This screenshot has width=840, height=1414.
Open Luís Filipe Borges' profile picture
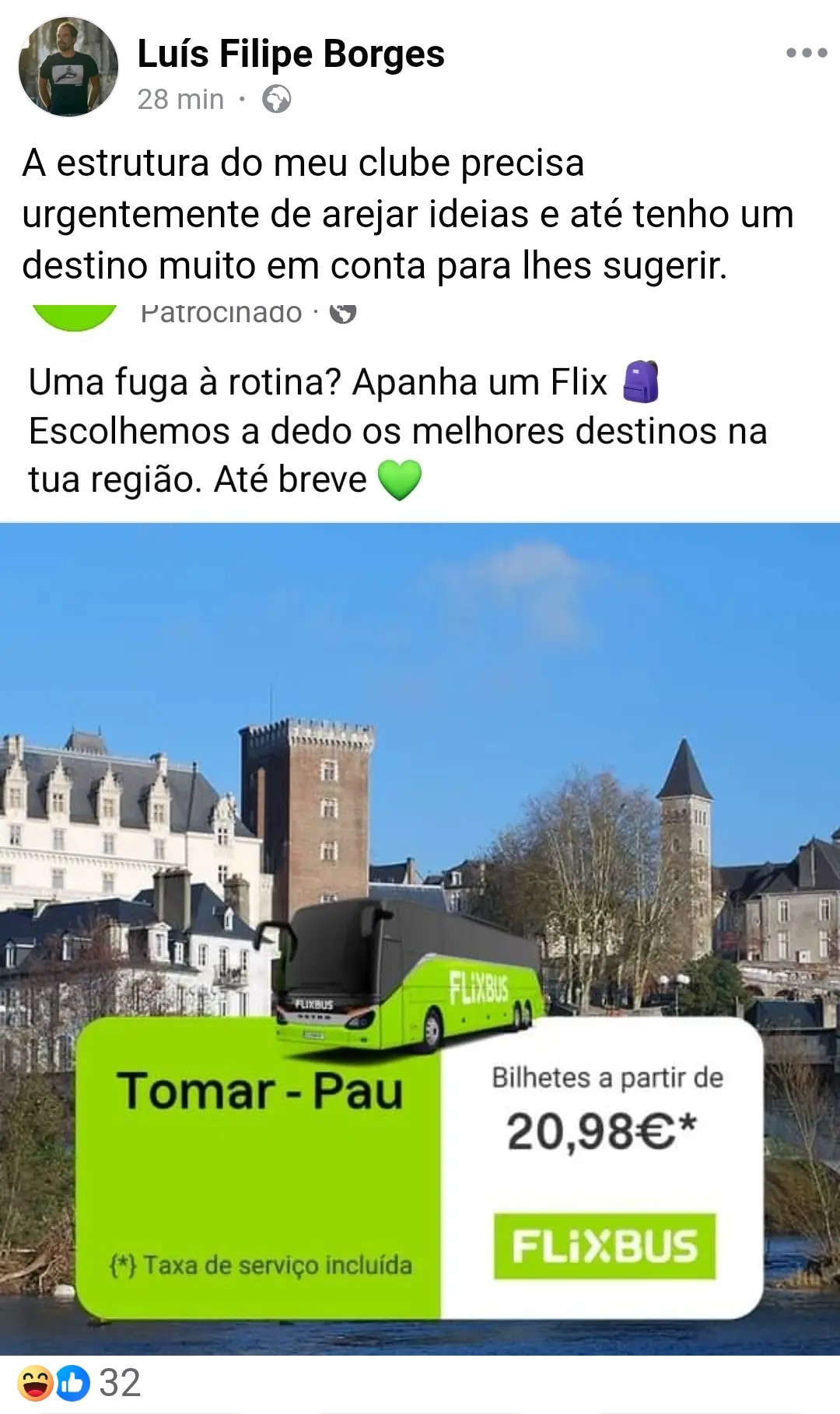pyautogui.click(x=68, y=67)
